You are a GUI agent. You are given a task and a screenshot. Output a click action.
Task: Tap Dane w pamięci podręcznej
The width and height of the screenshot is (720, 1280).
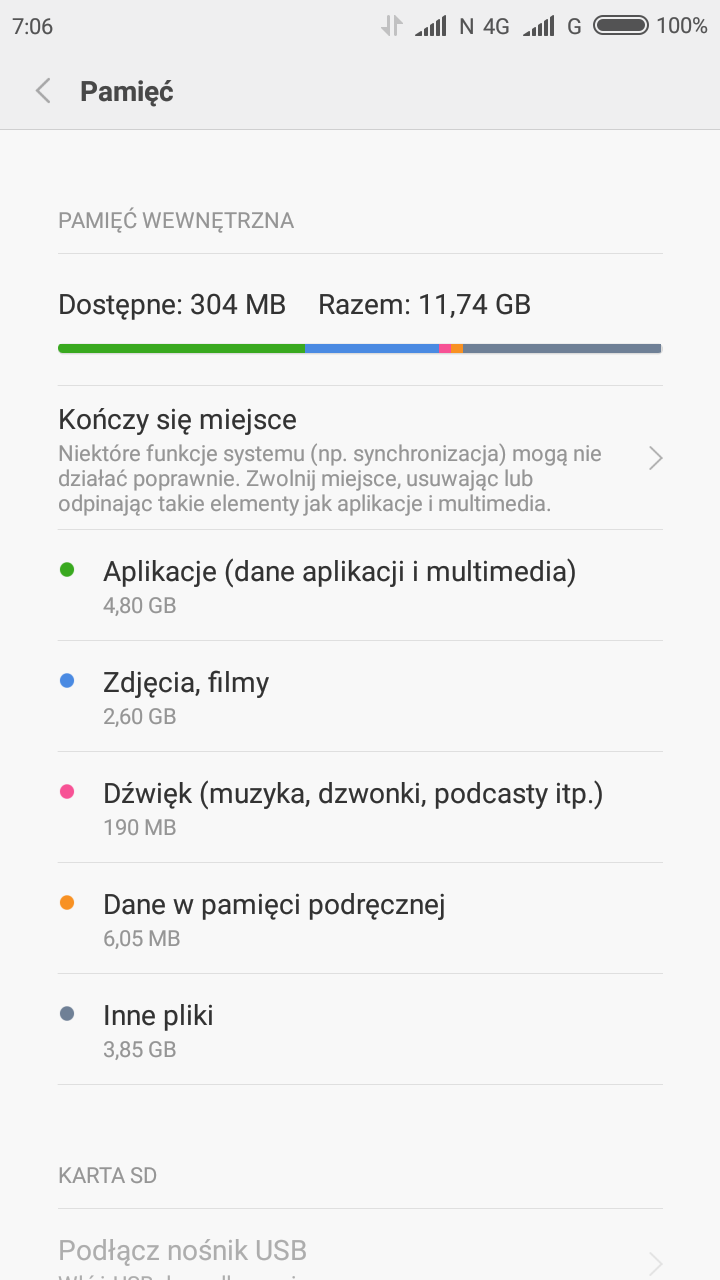360,919
